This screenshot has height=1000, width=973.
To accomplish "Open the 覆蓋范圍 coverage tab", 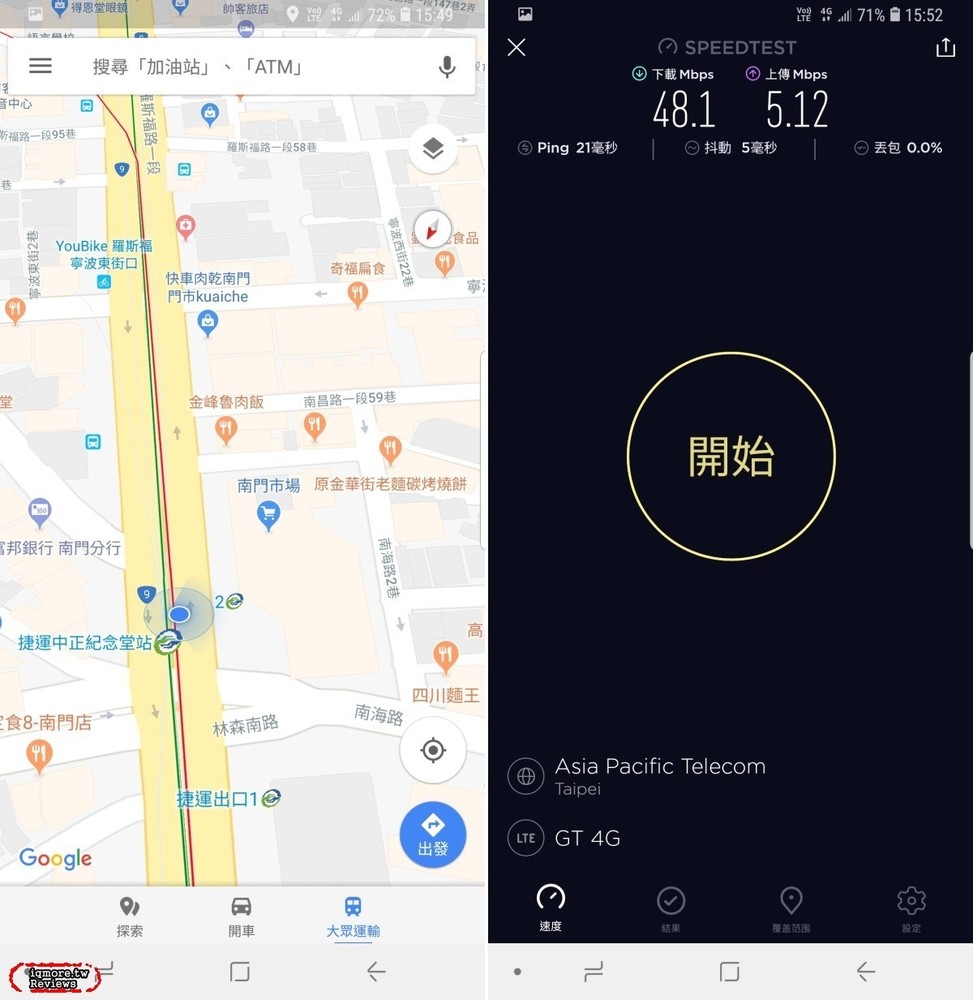I will (791, 907).
